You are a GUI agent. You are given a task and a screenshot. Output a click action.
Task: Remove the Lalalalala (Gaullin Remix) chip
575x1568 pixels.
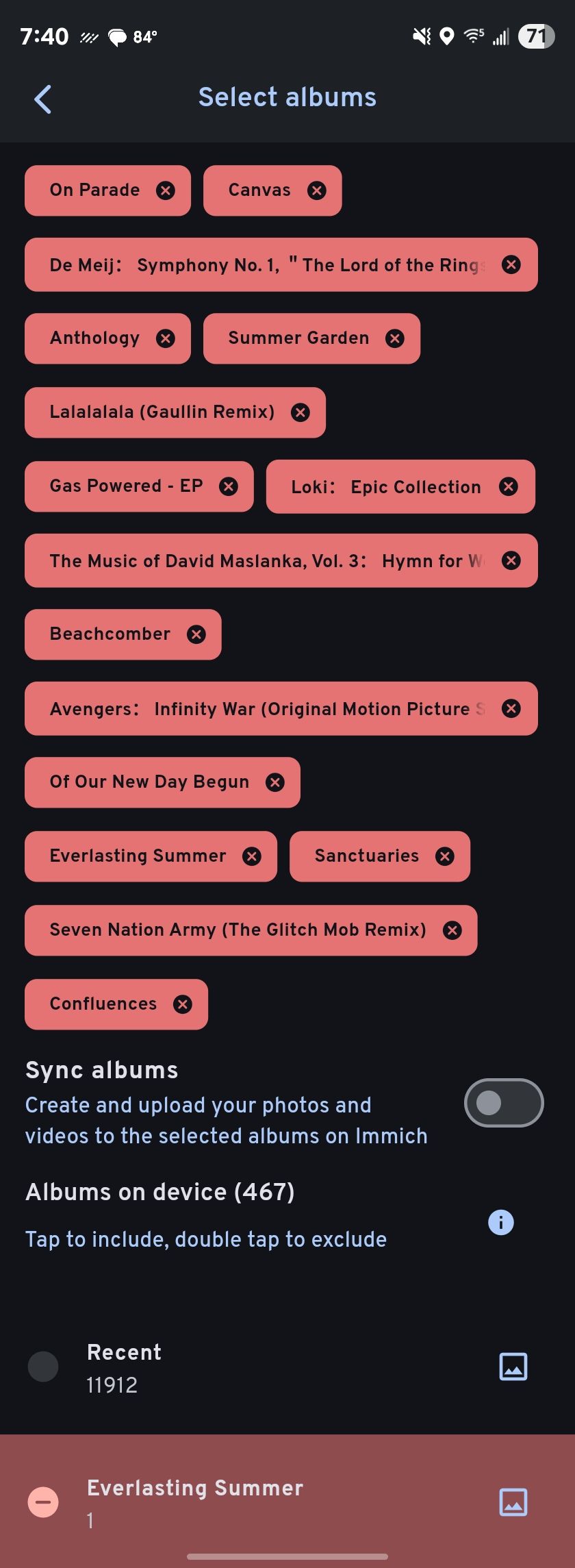(x=301, y=412)
